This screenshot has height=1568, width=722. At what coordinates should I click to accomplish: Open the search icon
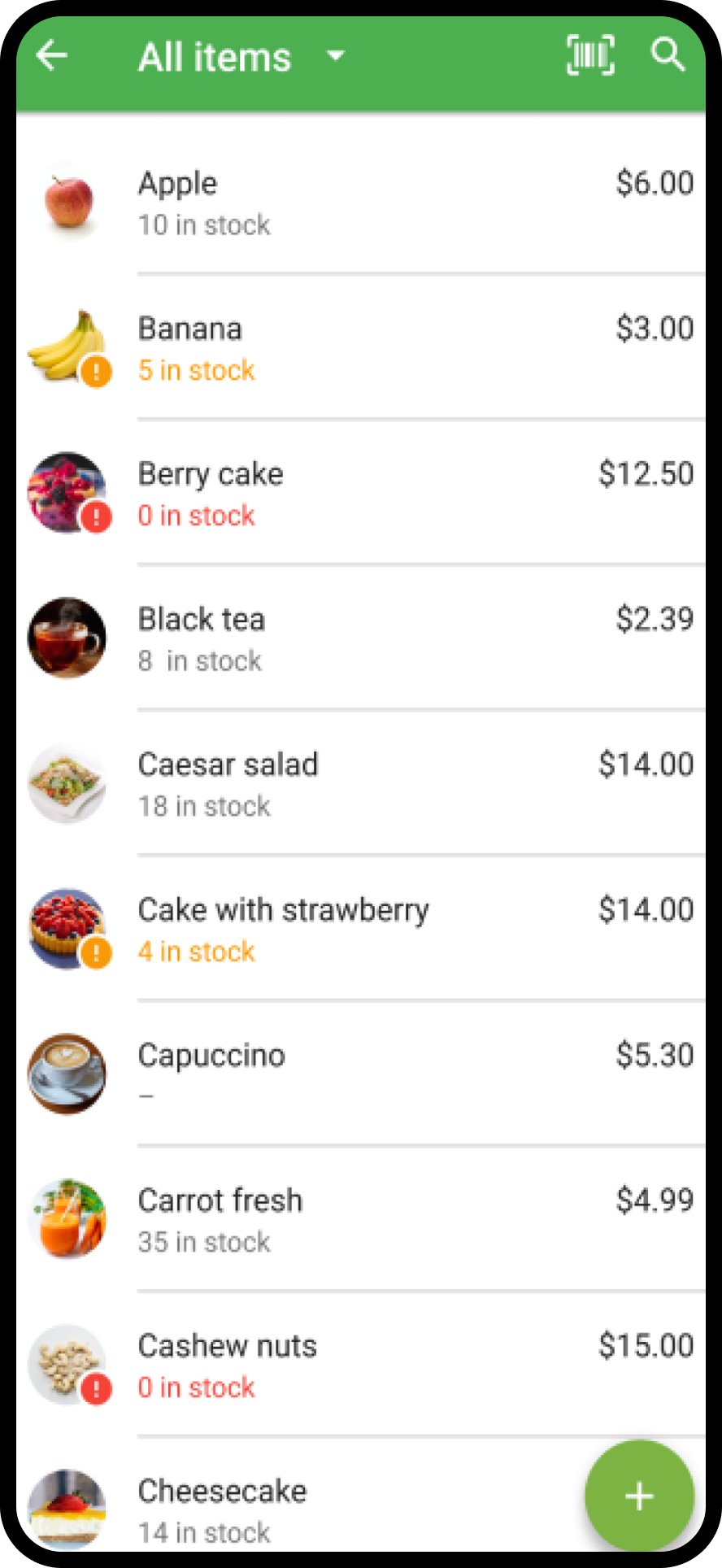668,56
